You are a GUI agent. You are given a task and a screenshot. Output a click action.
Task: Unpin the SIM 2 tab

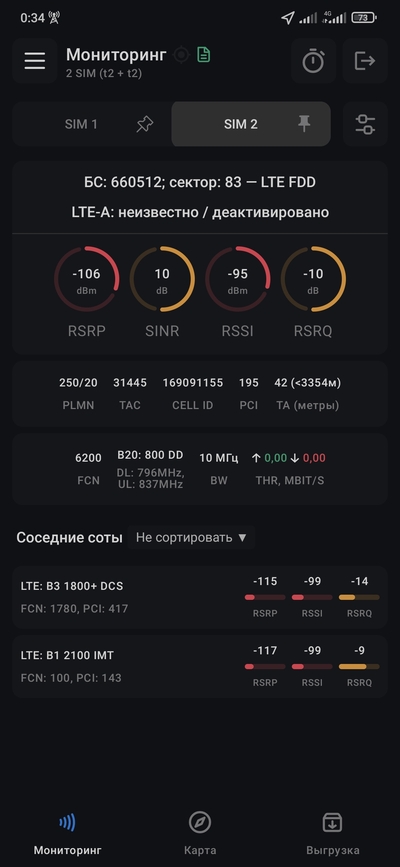tap(304, 124)
